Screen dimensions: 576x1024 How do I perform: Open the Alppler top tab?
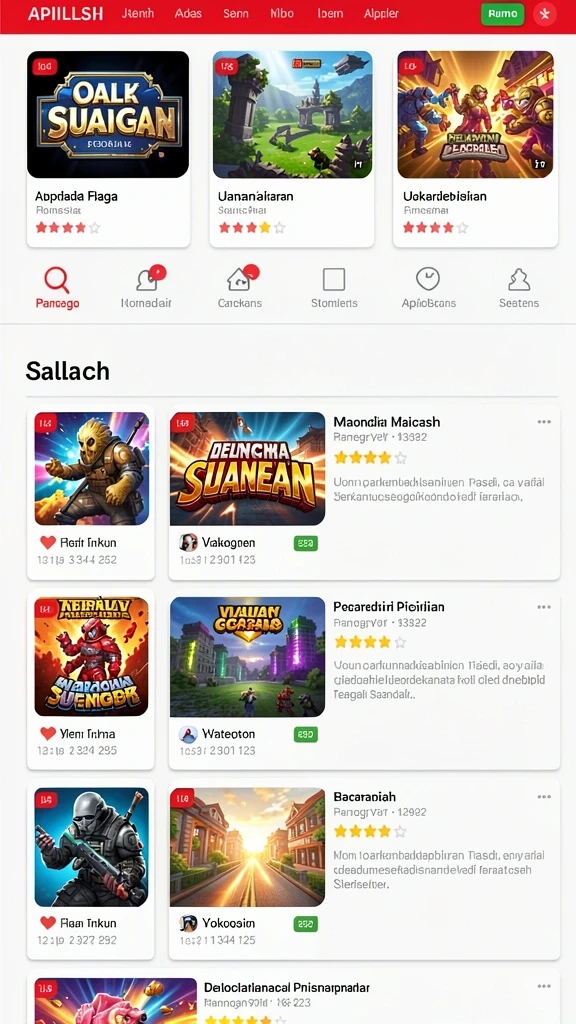coord(381,13)
